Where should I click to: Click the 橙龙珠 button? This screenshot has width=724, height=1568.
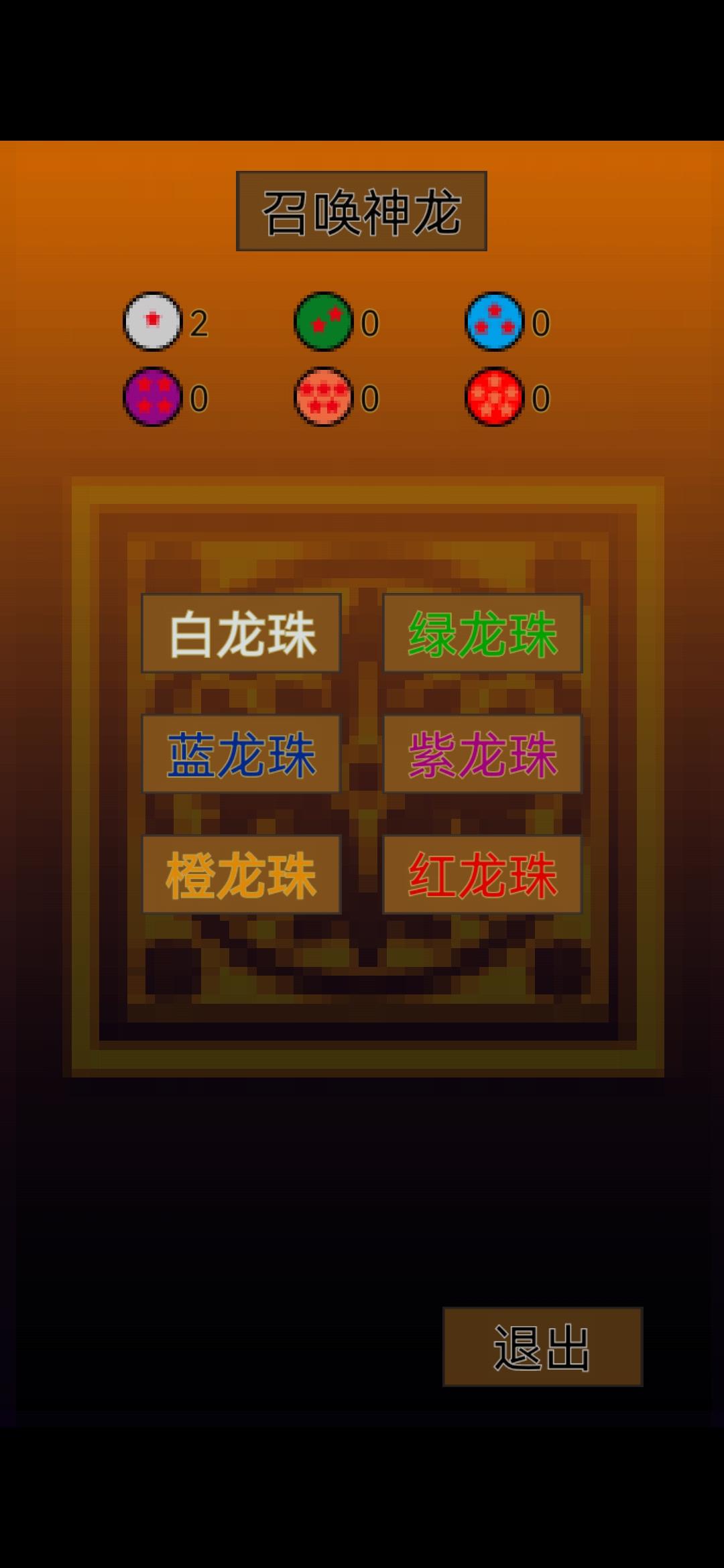[x=240, y=874]
